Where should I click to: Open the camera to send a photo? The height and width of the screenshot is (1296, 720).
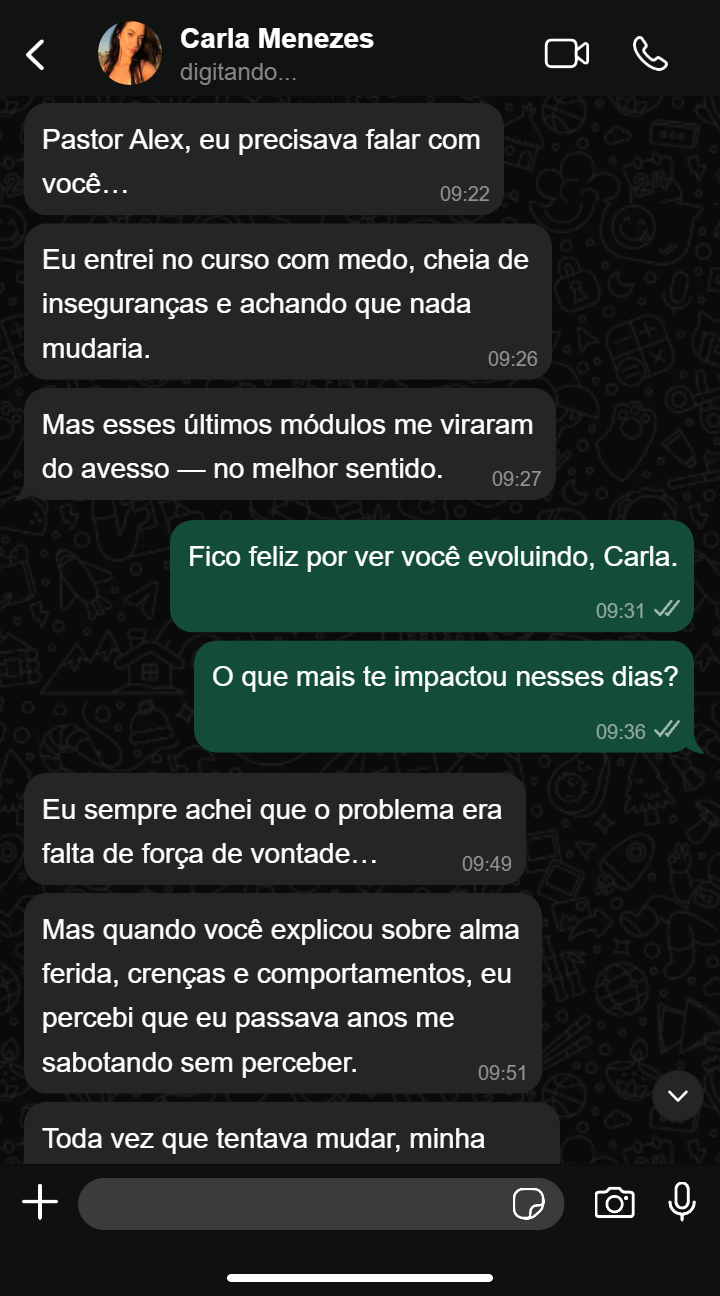point(614,1203)
